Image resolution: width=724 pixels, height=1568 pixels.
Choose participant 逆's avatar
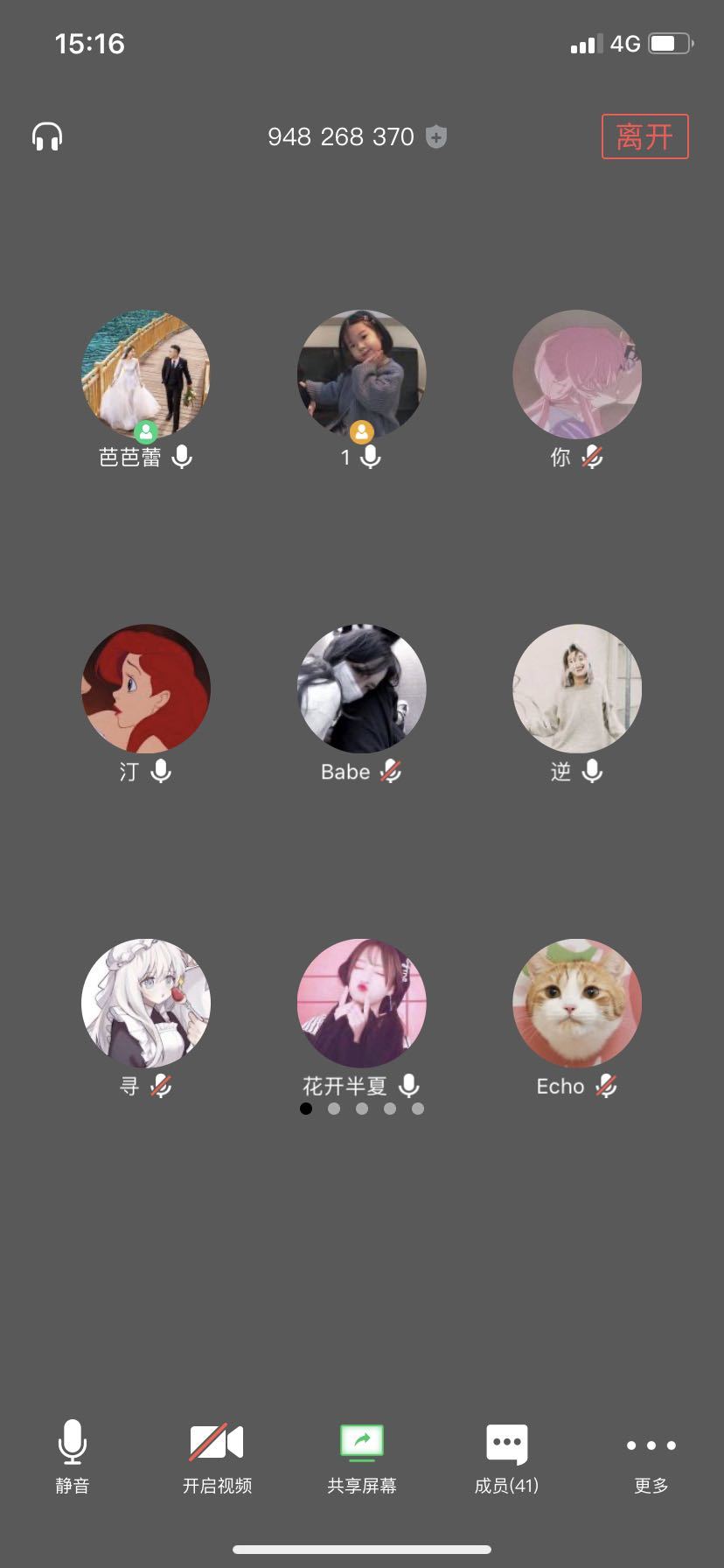(577, 689)
